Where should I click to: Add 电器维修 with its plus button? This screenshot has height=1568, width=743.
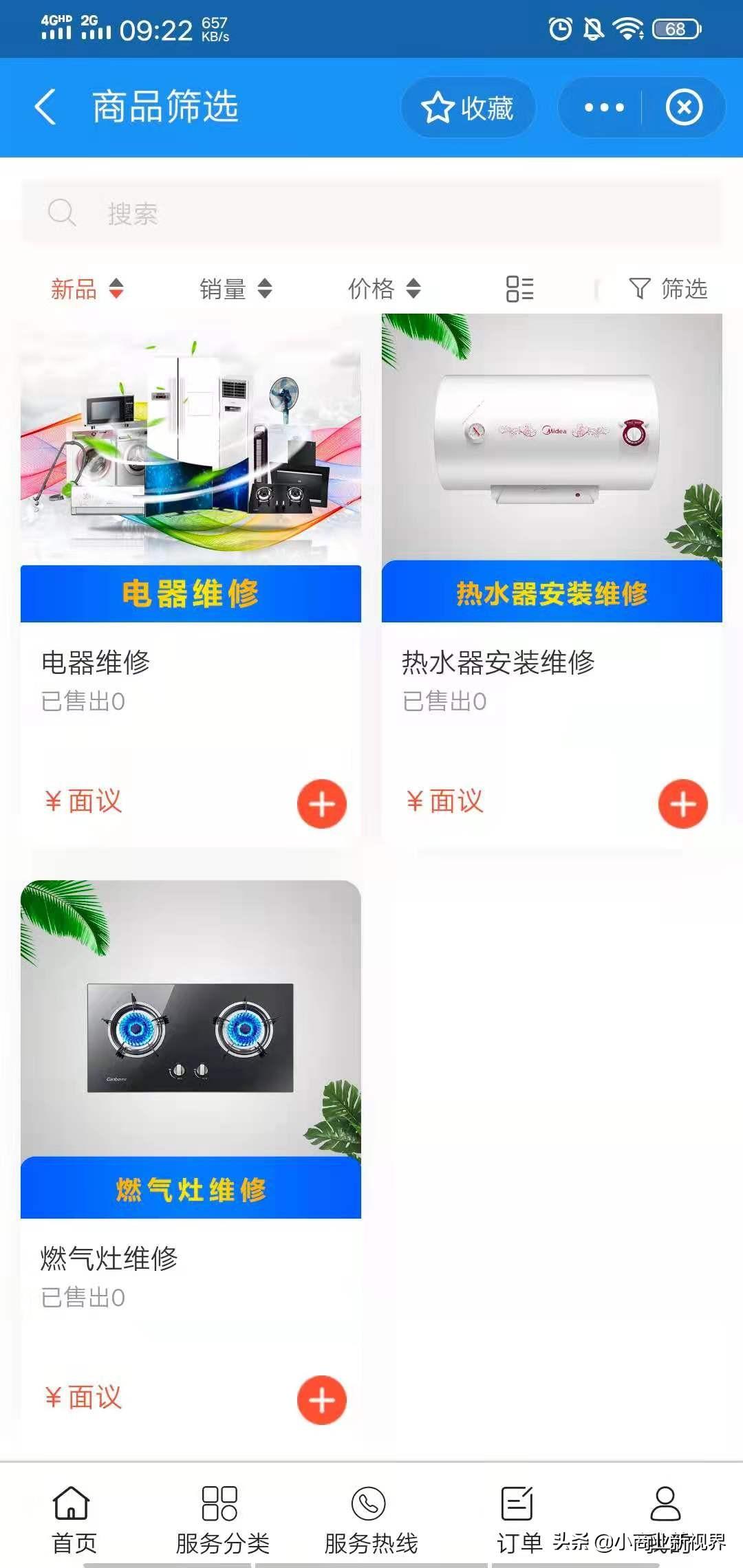[x=321, y=804]
